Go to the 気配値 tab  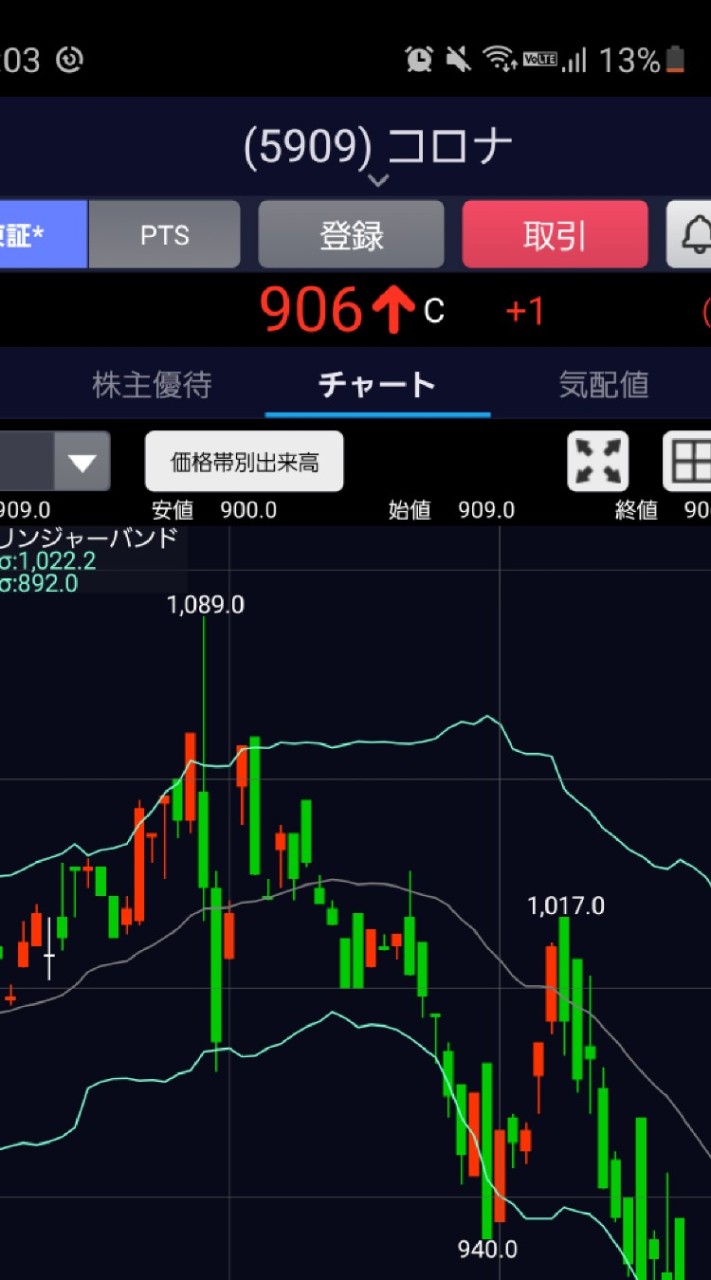[603, 385]
